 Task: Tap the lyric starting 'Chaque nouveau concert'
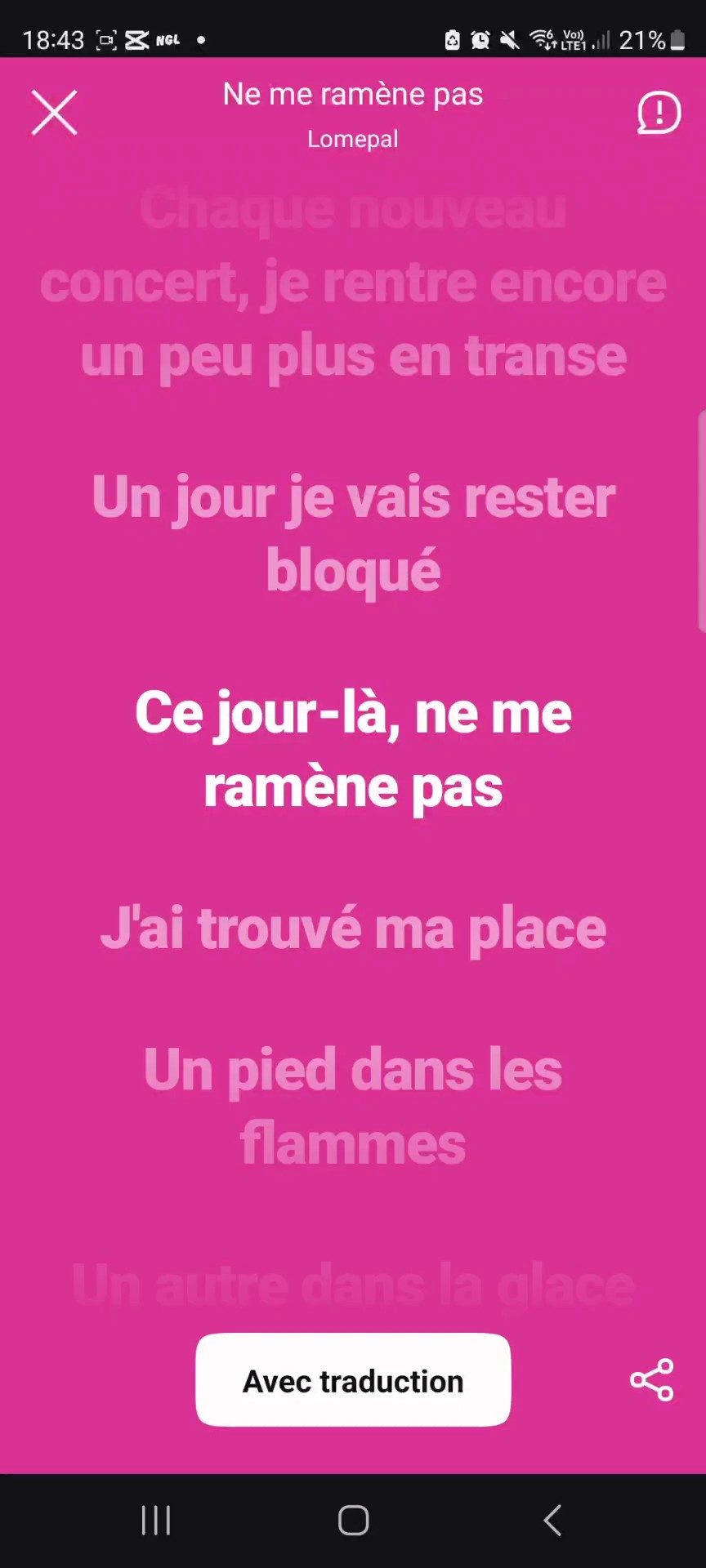[353, 282]
